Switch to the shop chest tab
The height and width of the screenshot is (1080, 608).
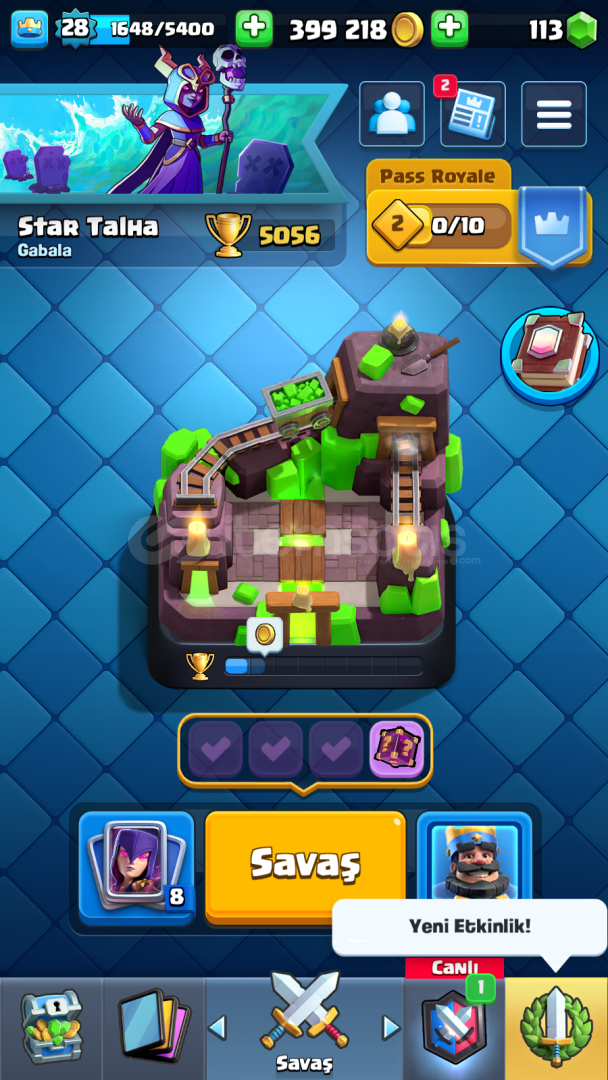coord(51,1028)
